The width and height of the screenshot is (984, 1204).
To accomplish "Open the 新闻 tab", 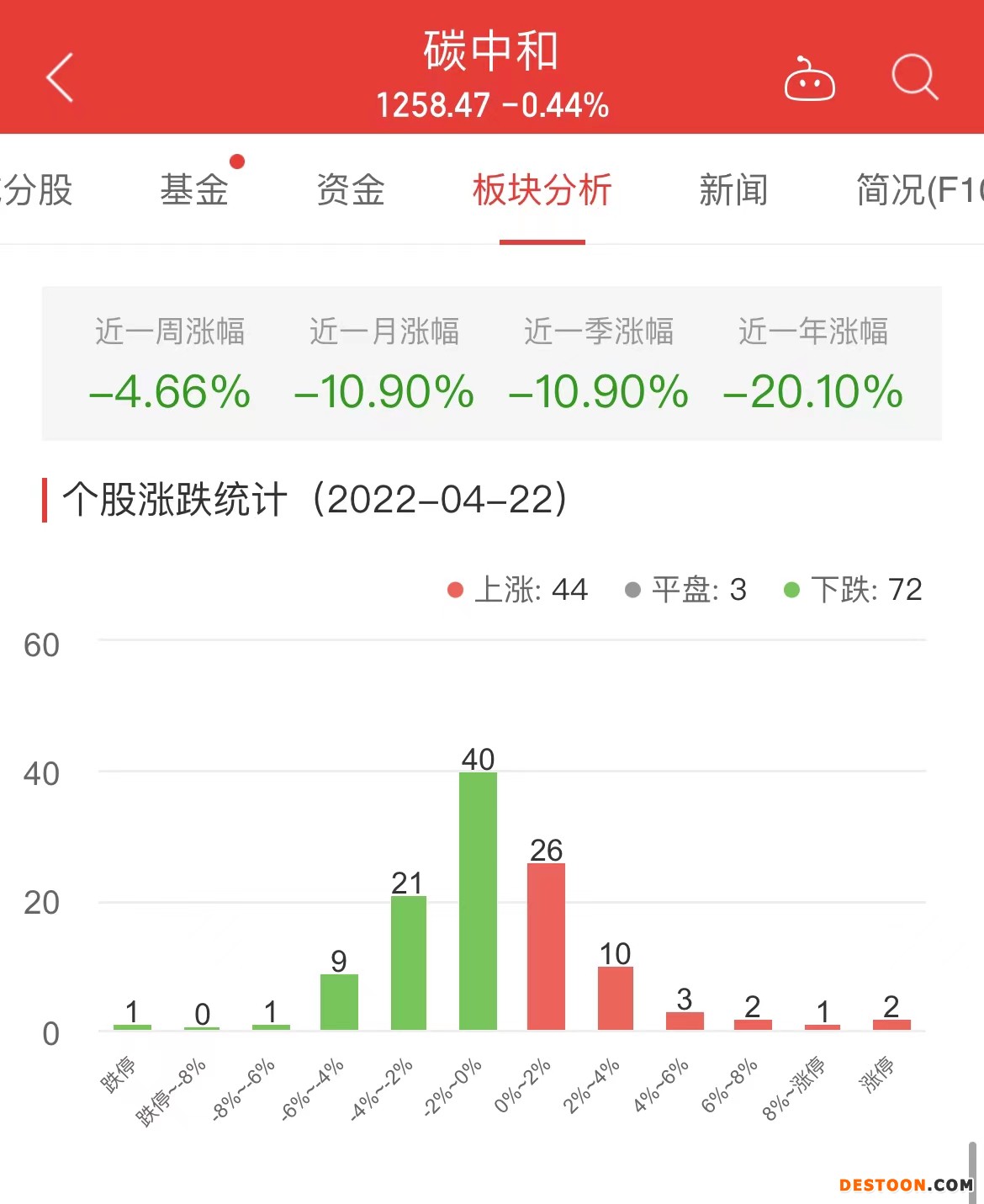I will (733, 190).
